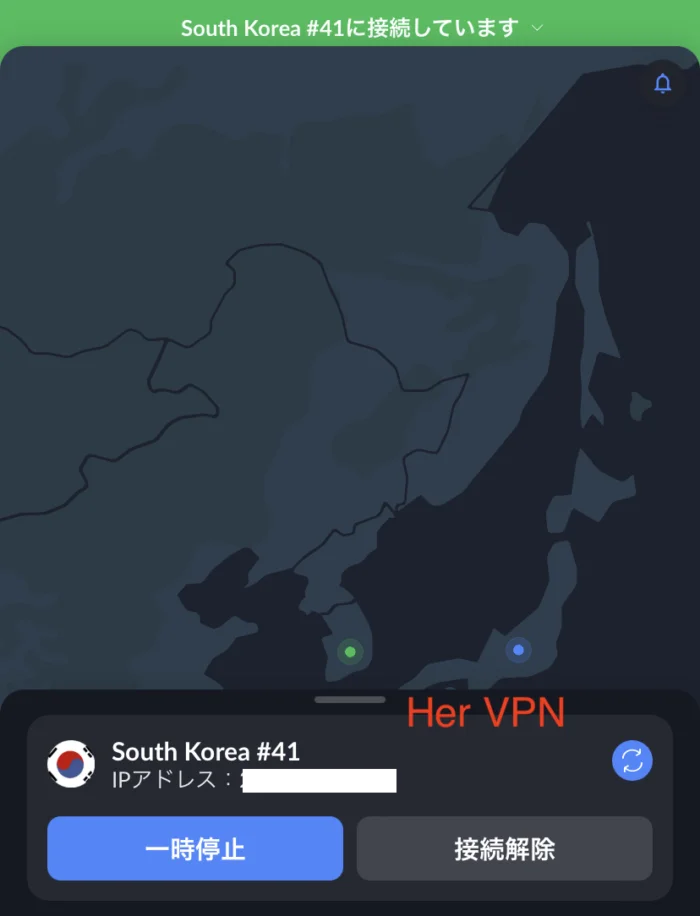Disconnect using the 接続解除 button
Viewport: 700px width, 916px height.
click(504, 849)
